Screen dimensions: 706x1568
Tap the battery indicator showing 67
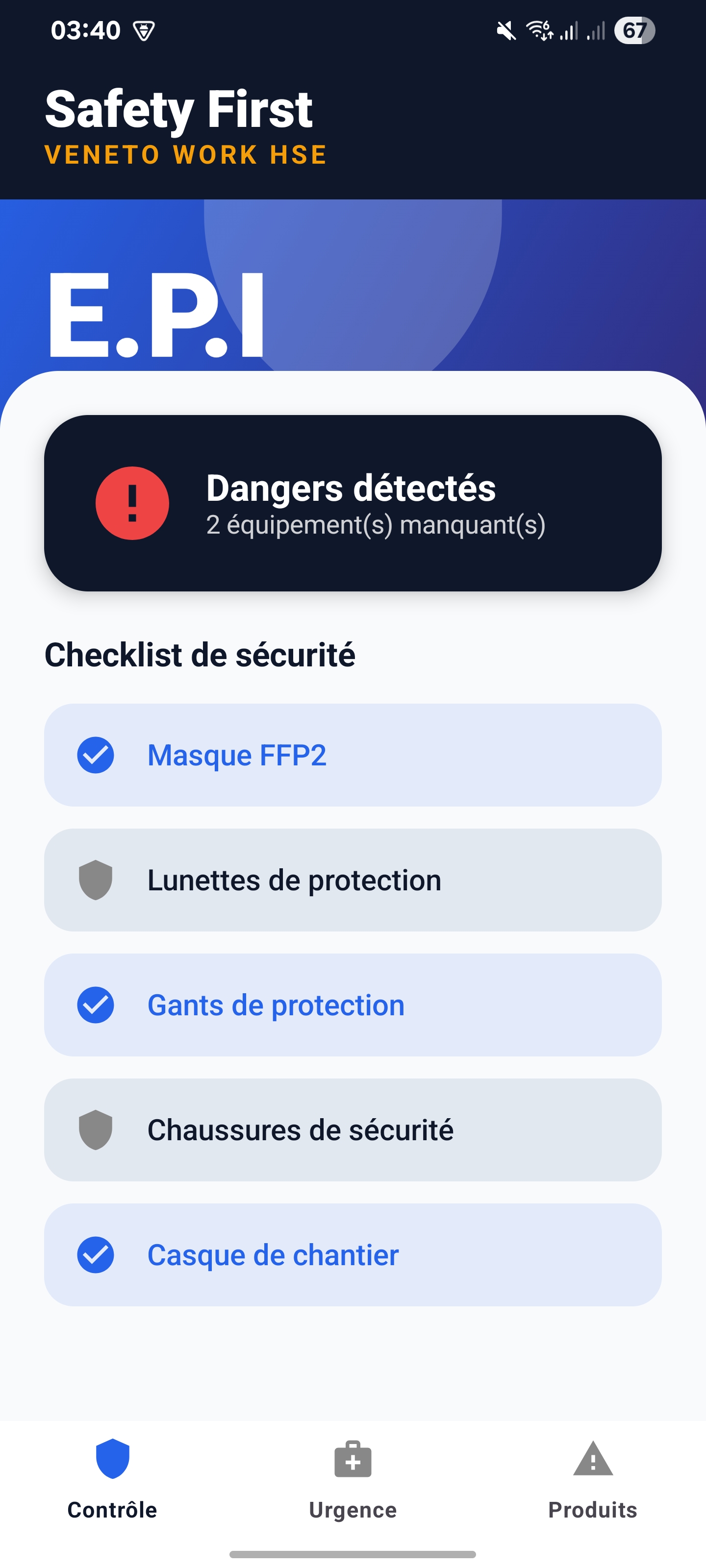(634, 30)
